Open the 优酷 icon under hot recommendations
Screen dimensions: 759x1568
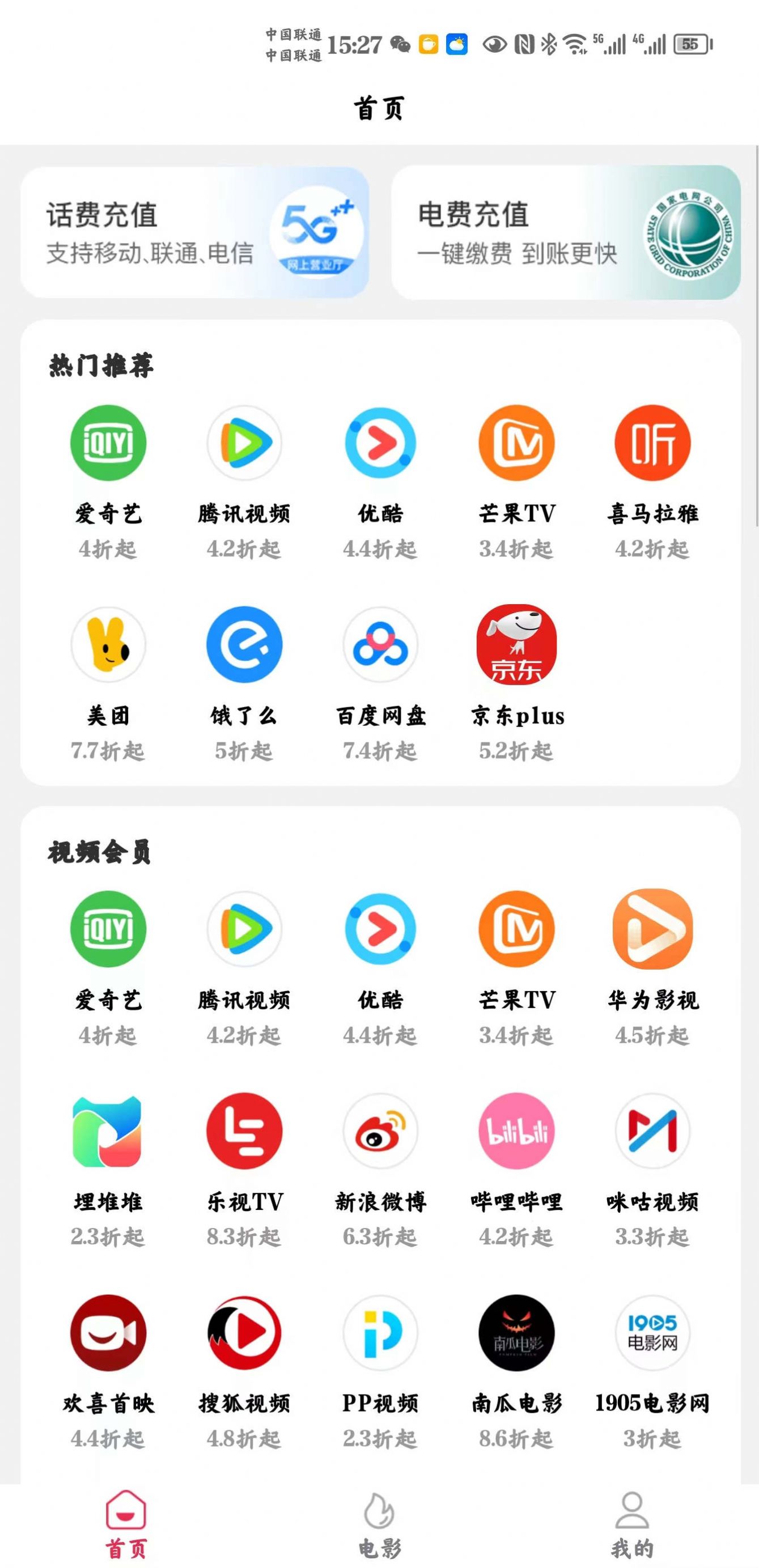pyautogui.click(x=380, y=444)
